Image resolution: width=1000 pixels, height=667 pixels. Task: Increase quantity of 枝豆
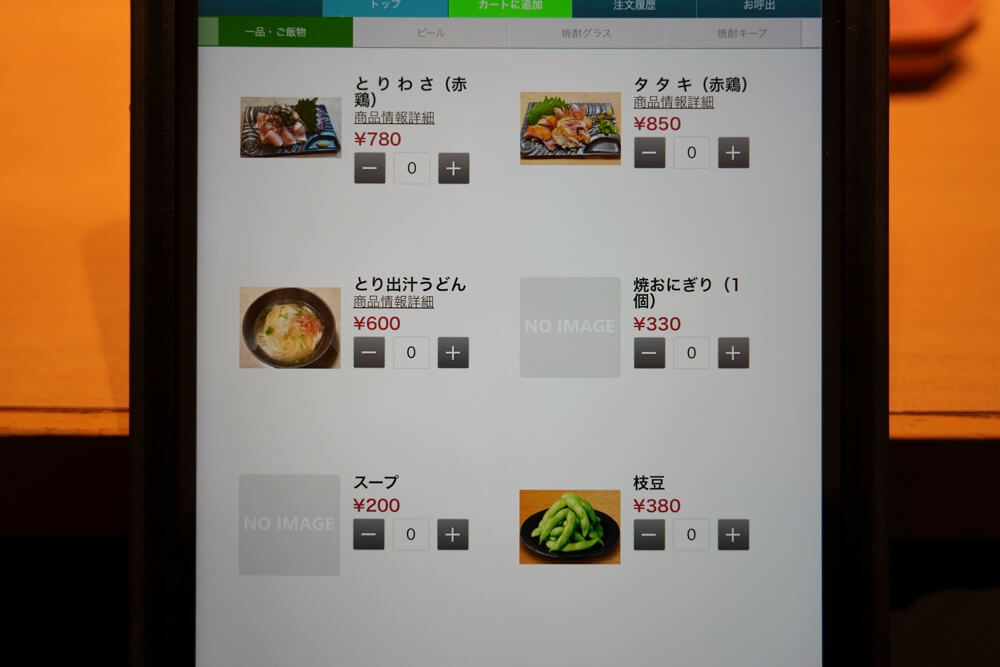(x=733, y=535)
